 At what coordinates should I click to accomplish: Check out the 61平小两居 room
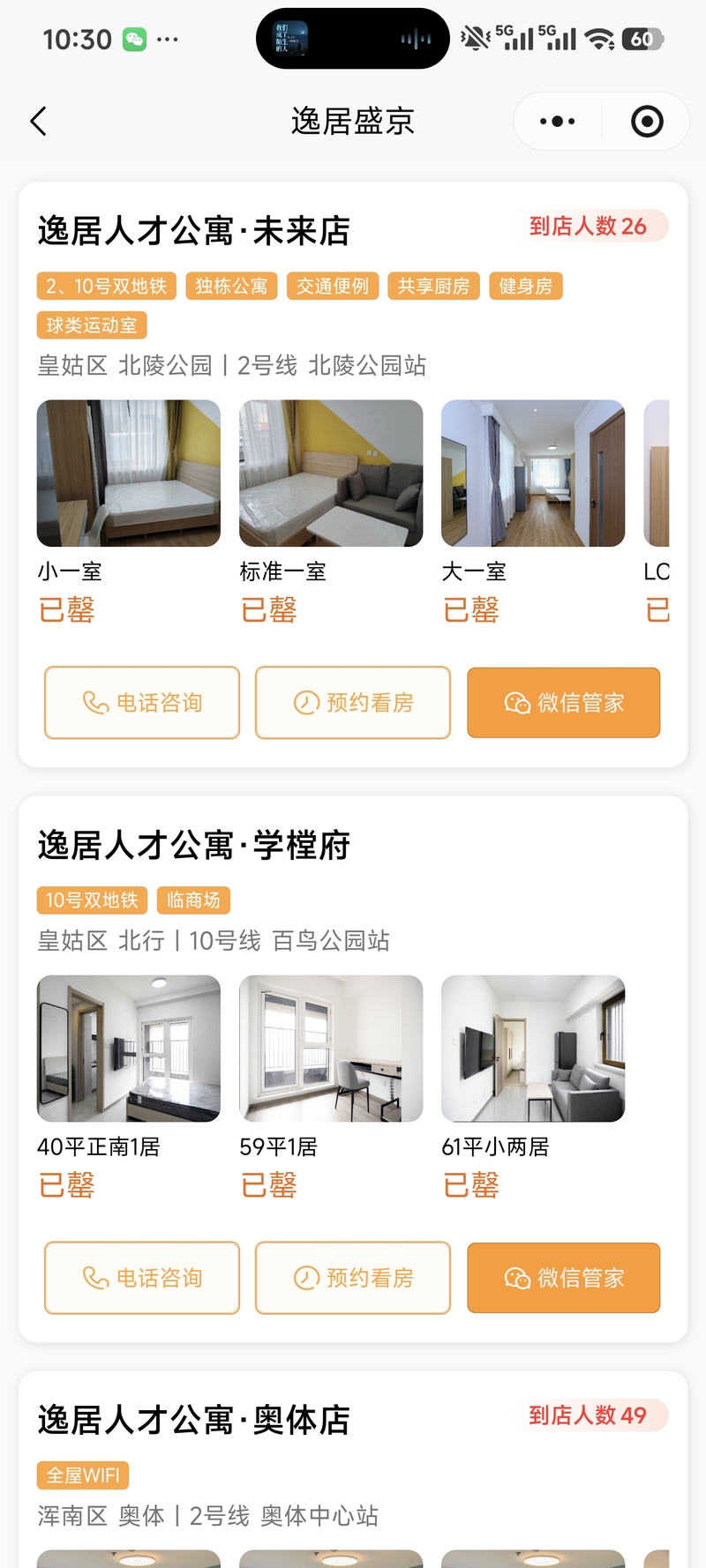[533, 1049]
